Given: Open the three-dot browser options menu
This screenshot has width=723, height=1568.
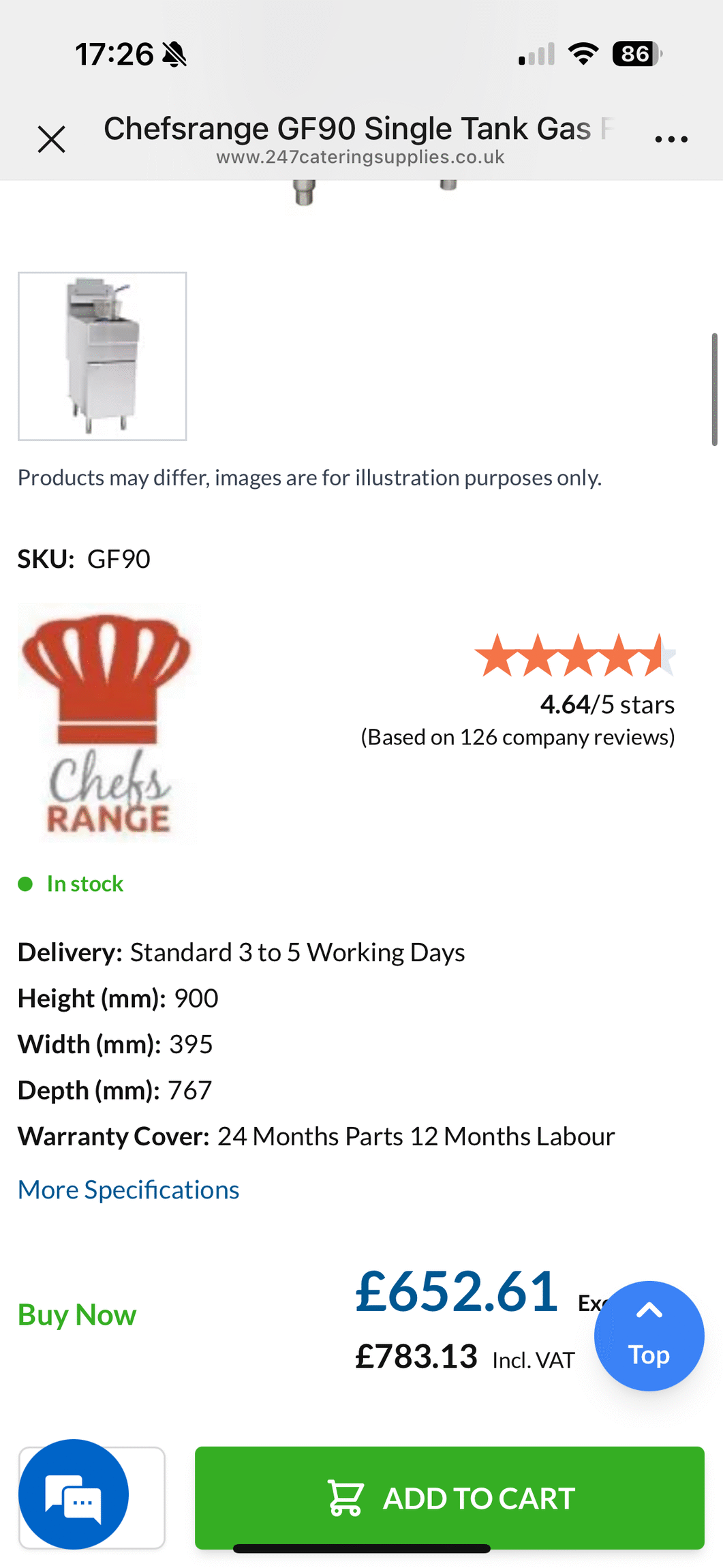Looking at the screenshot, I should pos(671,140).
